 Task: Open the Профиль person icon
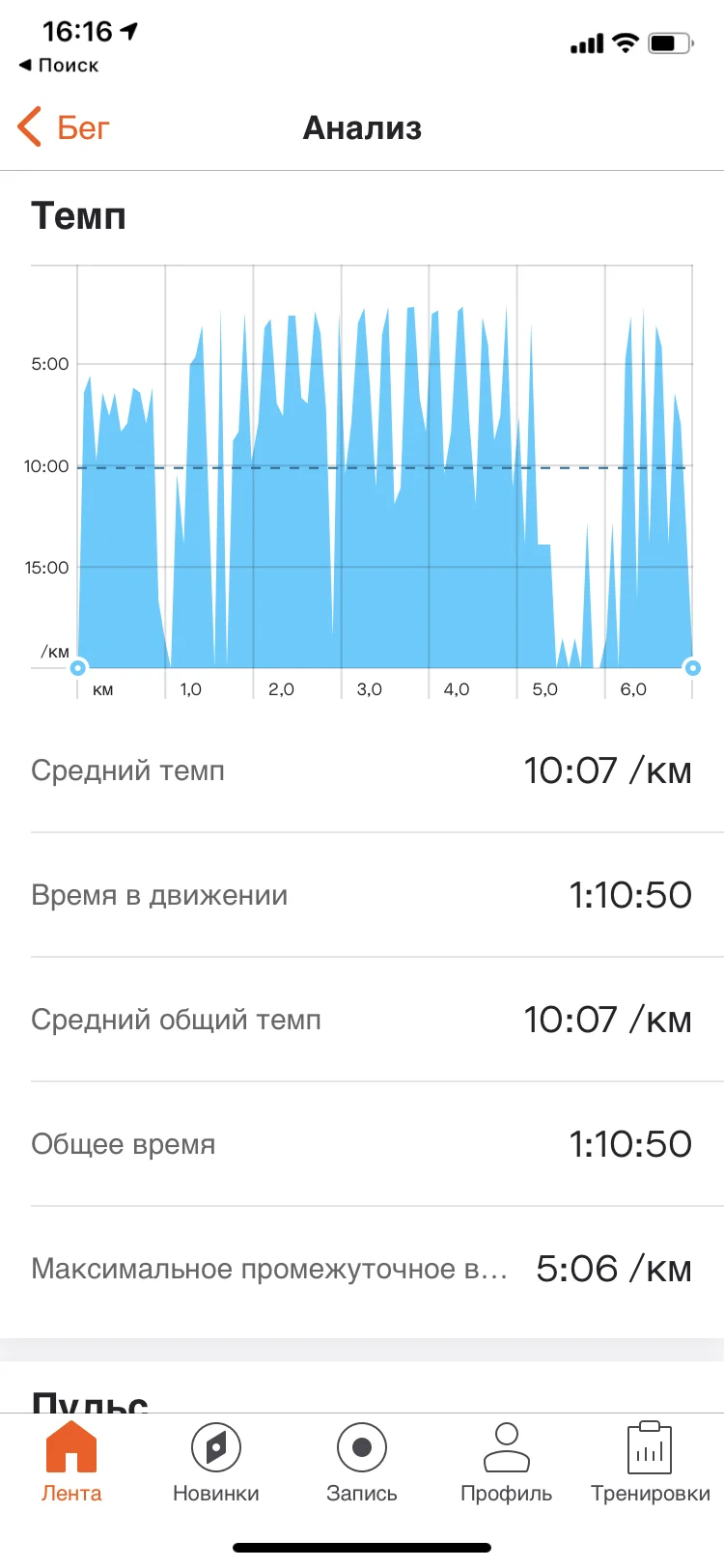pos(506,1446)
